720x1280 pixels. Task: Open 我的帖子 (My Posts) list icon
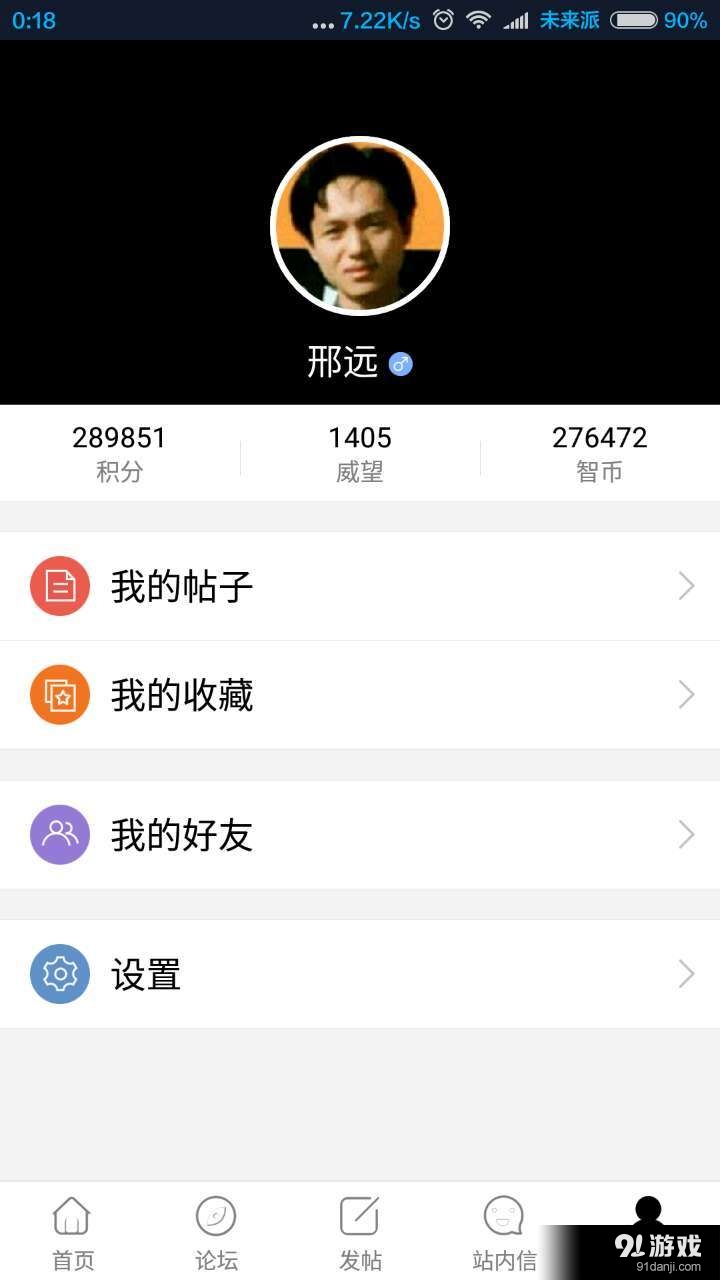[x=60, y=586]
